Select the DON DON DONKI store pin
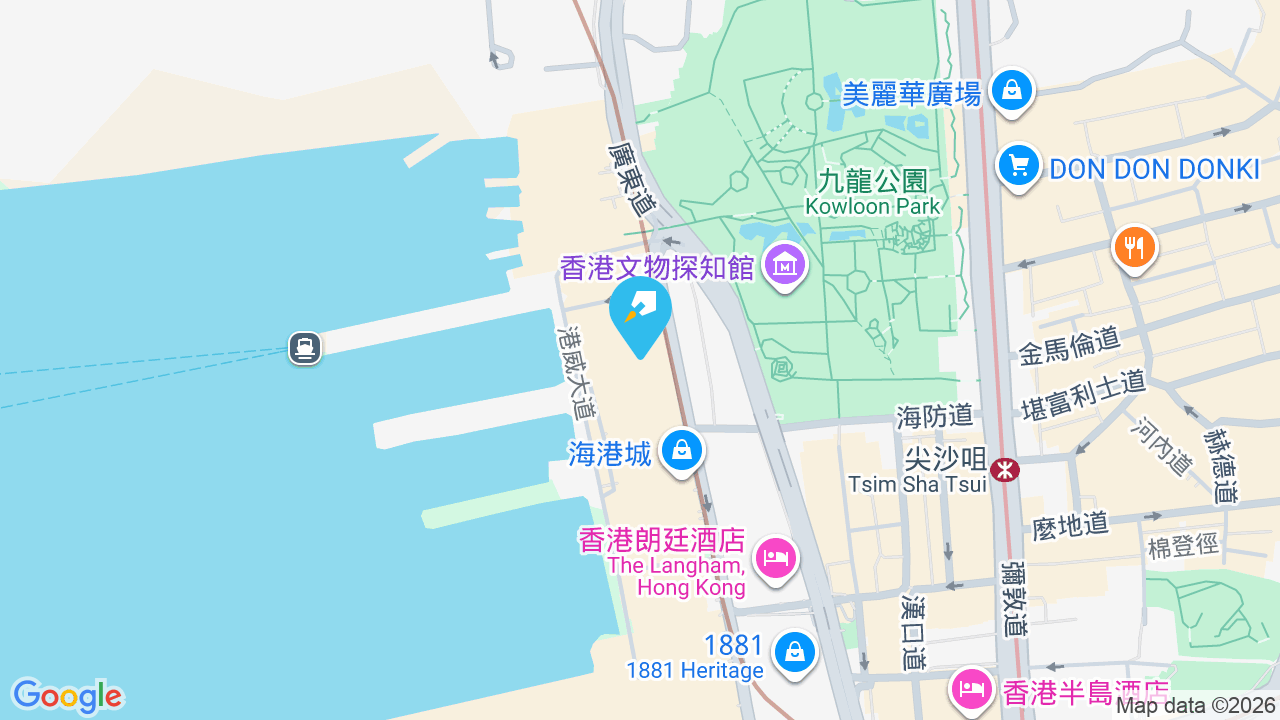This screenshot has height=720, width=1280. coord(1019,168)
